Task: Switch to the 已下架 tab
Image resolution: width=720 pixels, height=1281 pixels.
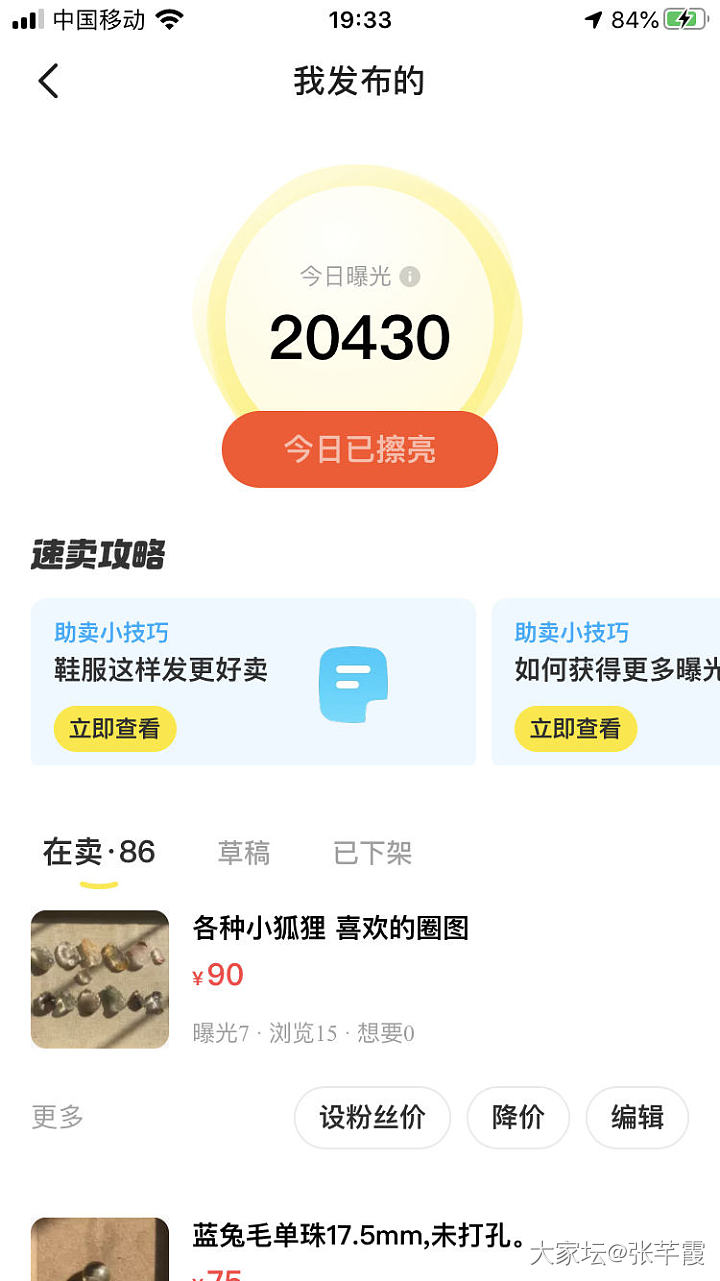Action: click(x=372, y=853)
